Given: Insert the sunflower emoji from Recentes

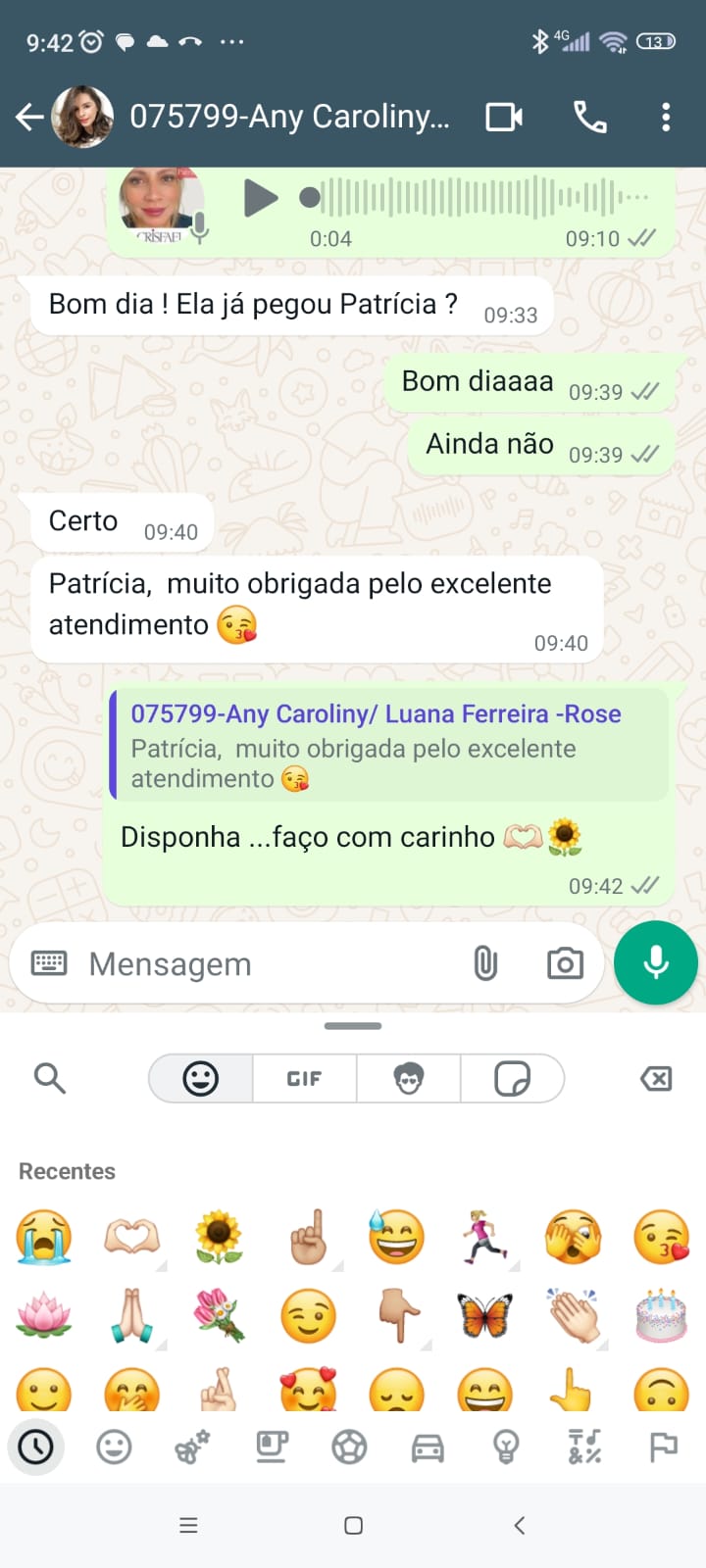Looking at the screenshot, I should click(220, 1237).
